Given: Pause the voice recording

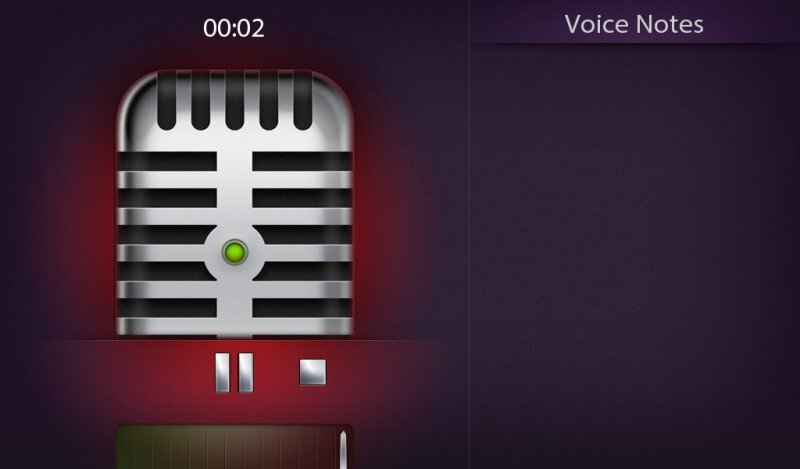Looking at the screenshot, I should tap(234, 372).
